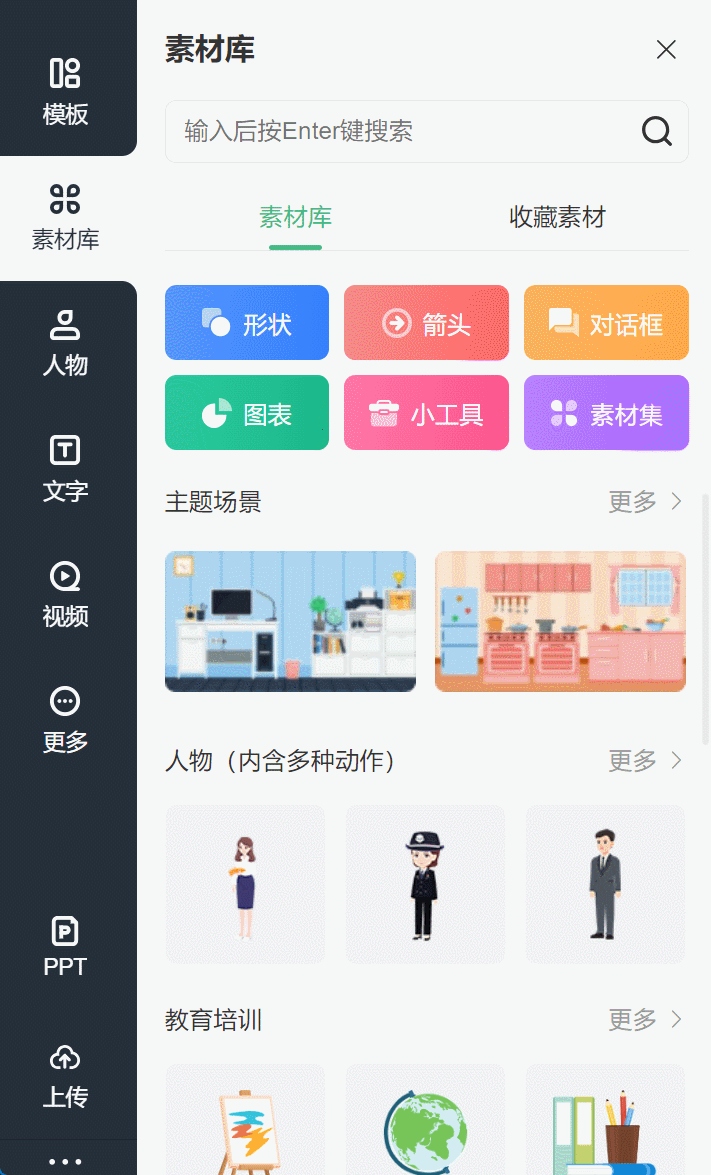
Task: Tap 上传 to upload files
Action: 65,1076
